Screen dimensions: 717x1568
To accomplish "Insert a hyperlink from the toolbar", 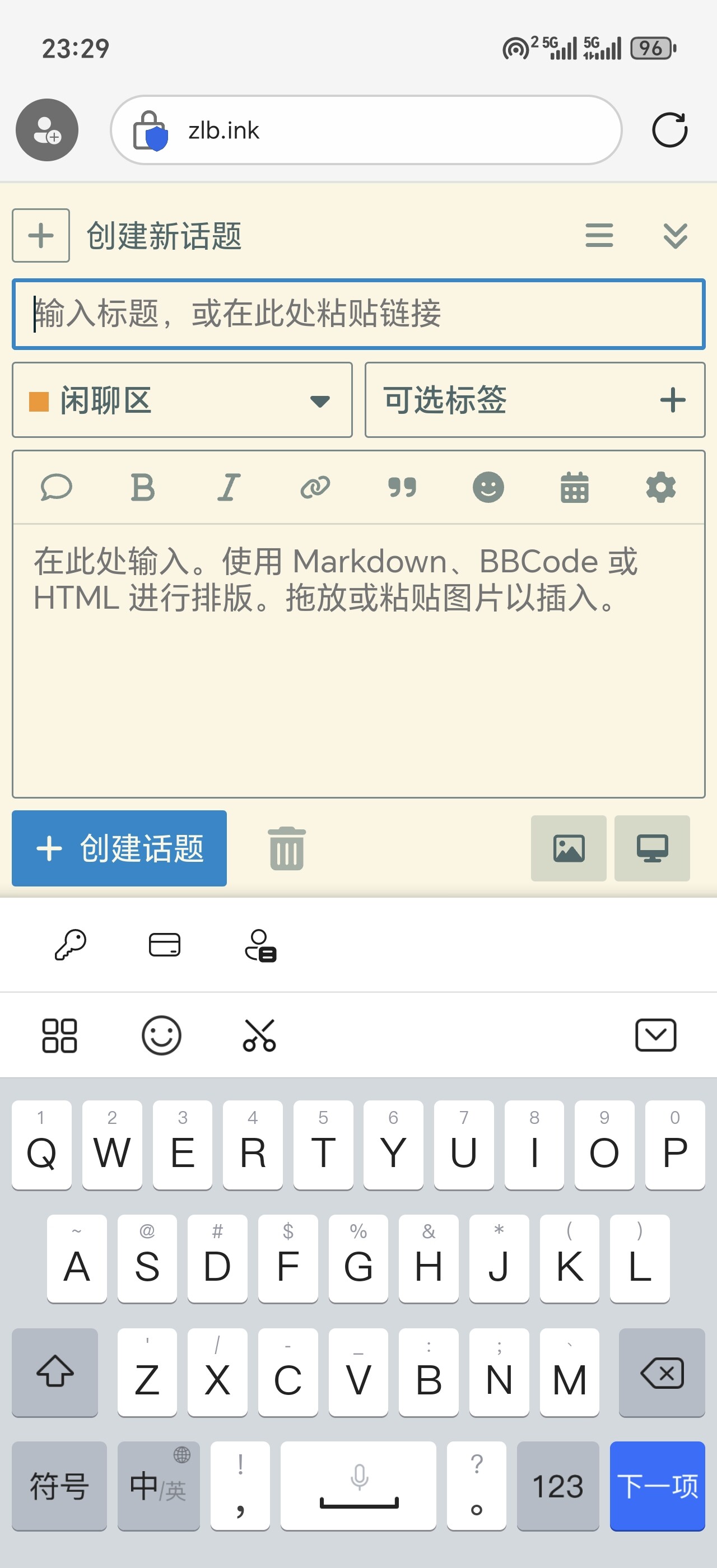I will pos(315,487).
